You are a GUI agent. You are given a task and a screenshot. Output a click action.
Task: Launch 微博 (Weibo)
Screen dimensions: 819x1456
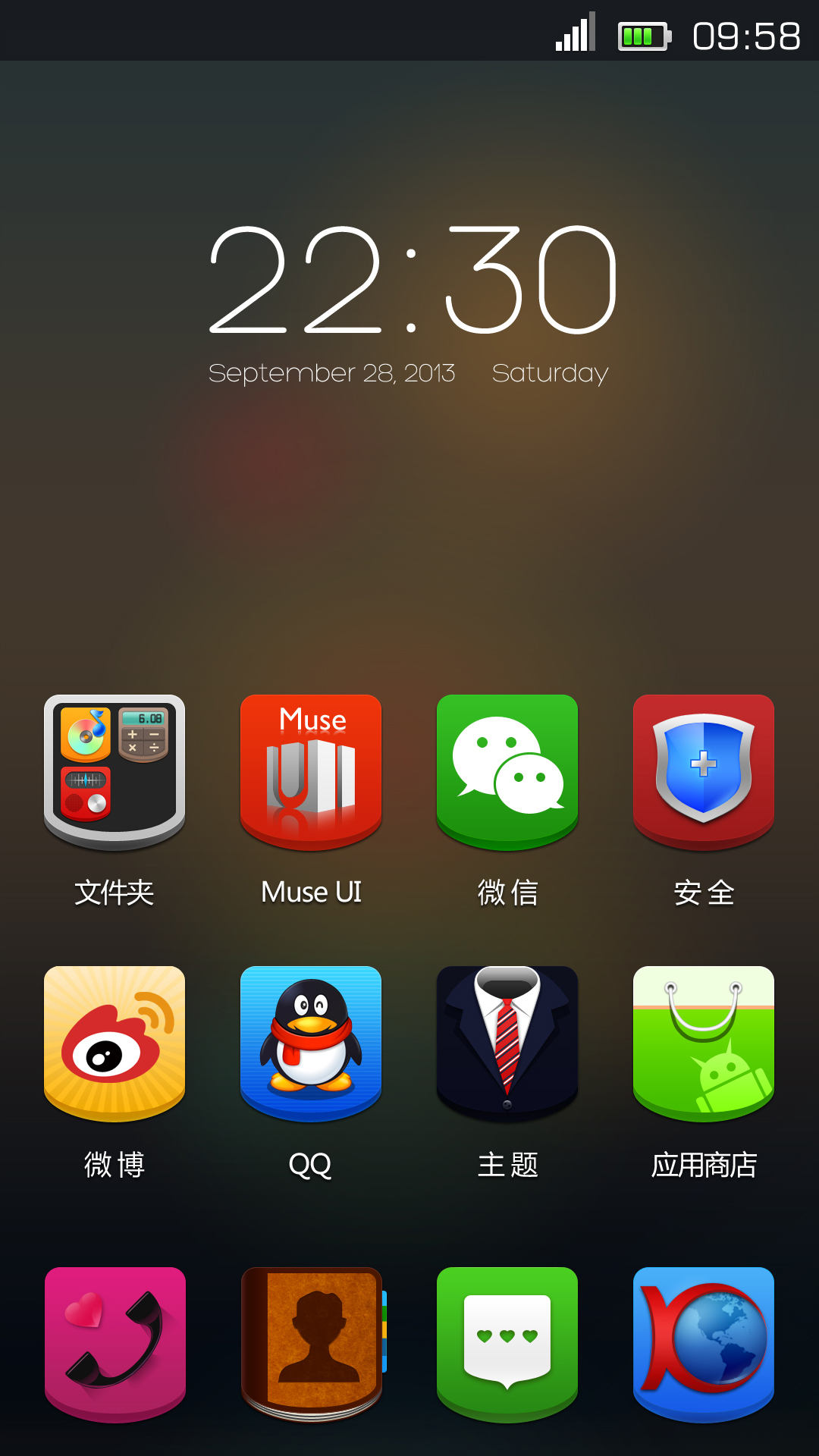pos(115,1043)
